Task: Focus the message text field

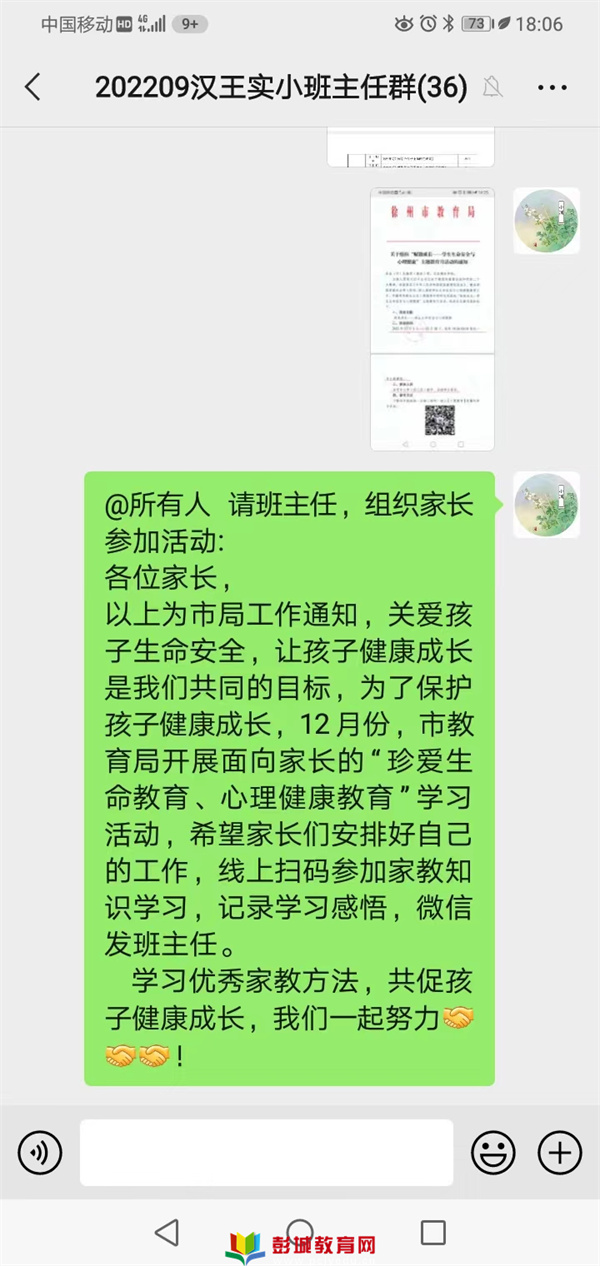Action: (266, 1153)
